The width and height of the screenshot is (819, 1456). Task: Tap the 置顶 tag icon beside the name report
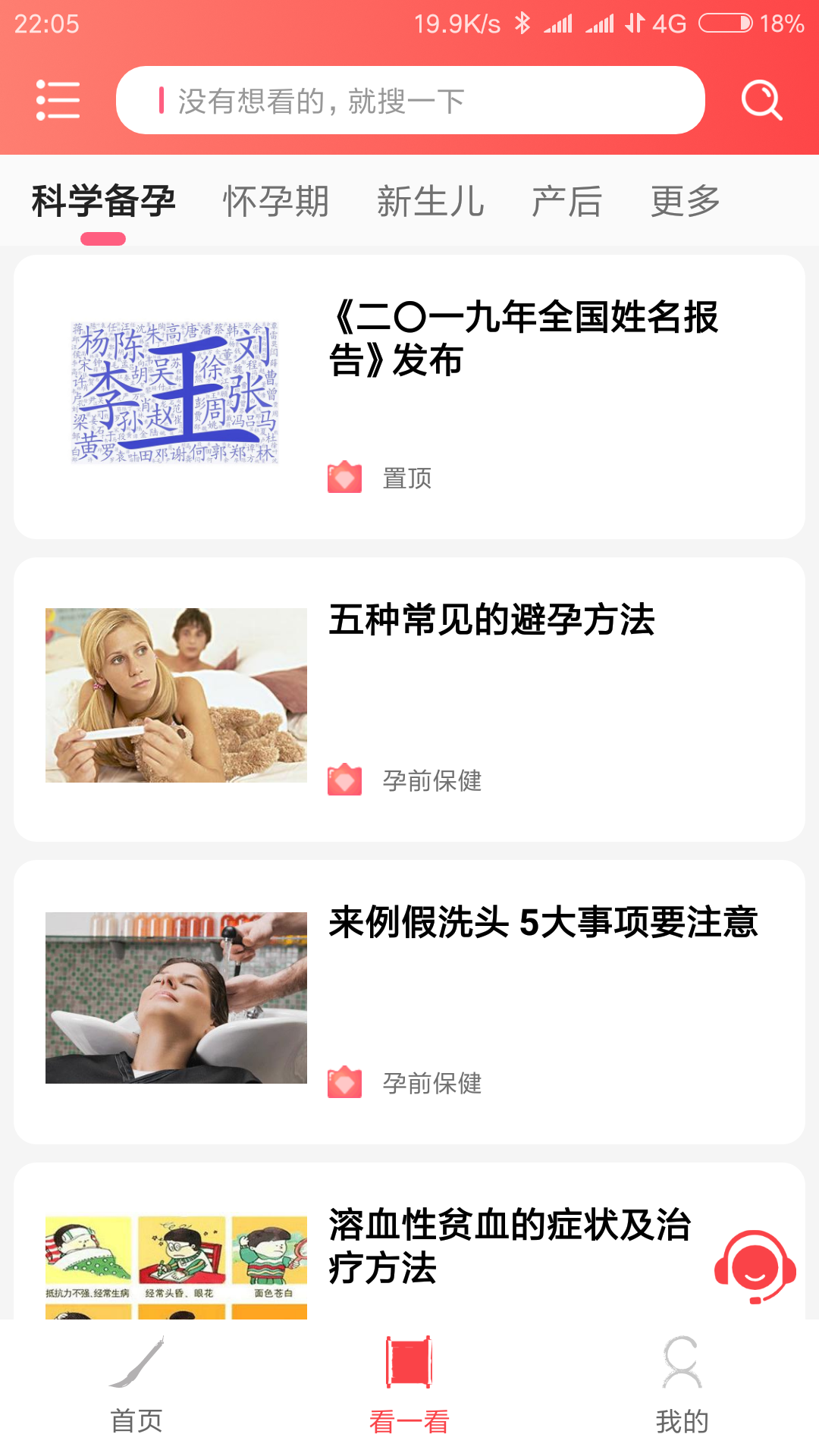[x=343, y=478]
